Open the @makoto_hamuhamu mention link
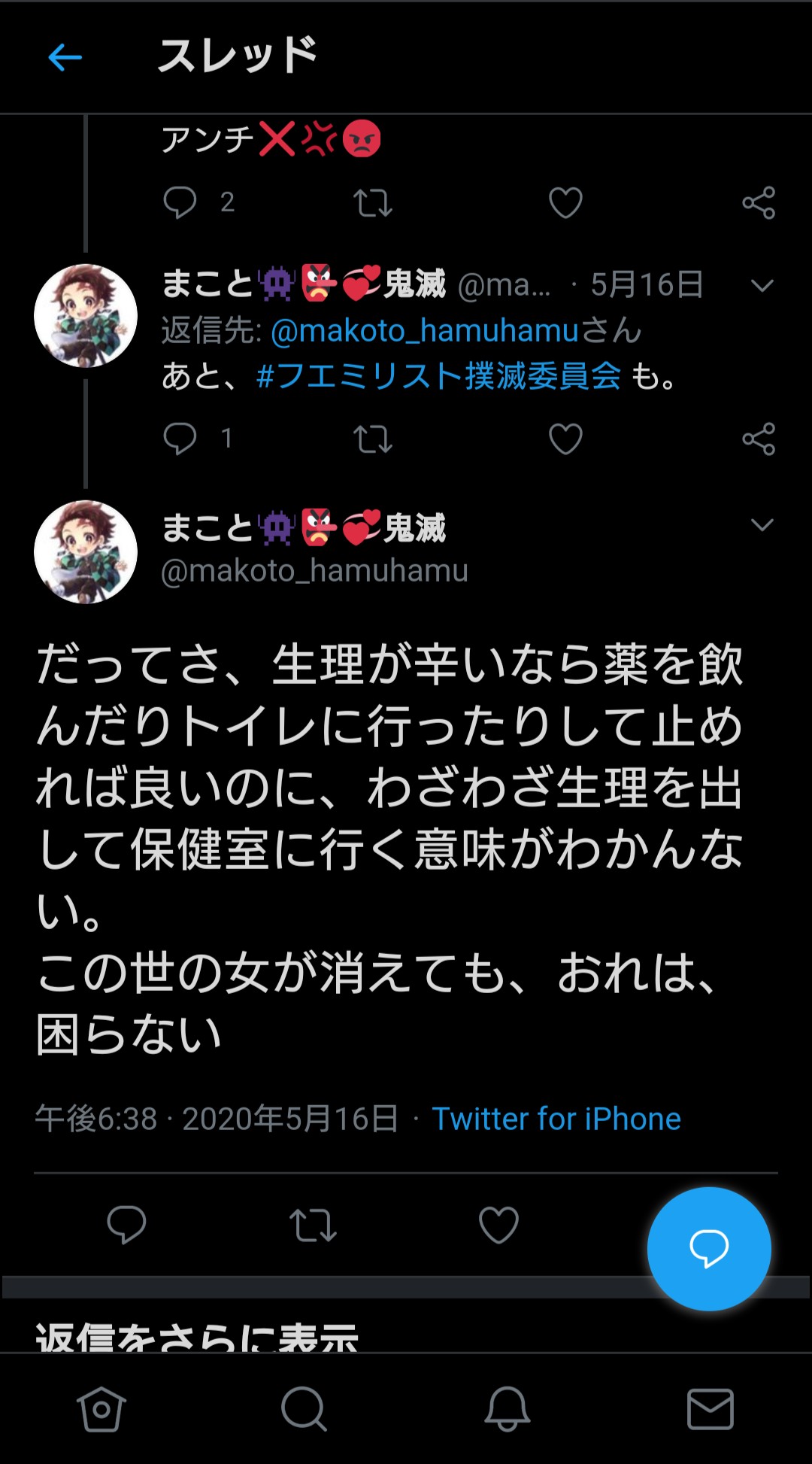The width and height of the screenshot is (812, 1464). tap(425, 330)
